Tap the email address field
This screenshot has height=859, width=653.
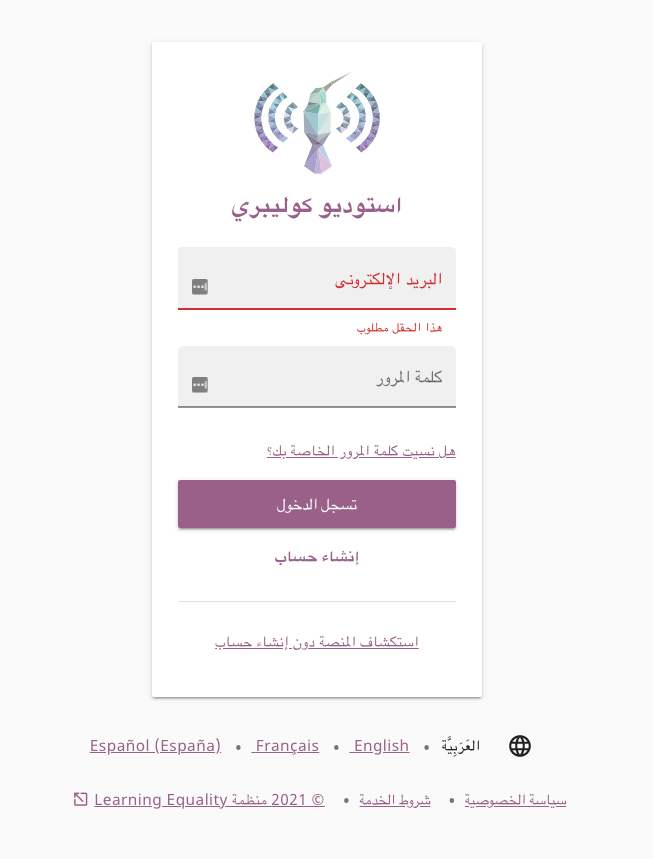[x=317, y=278]
